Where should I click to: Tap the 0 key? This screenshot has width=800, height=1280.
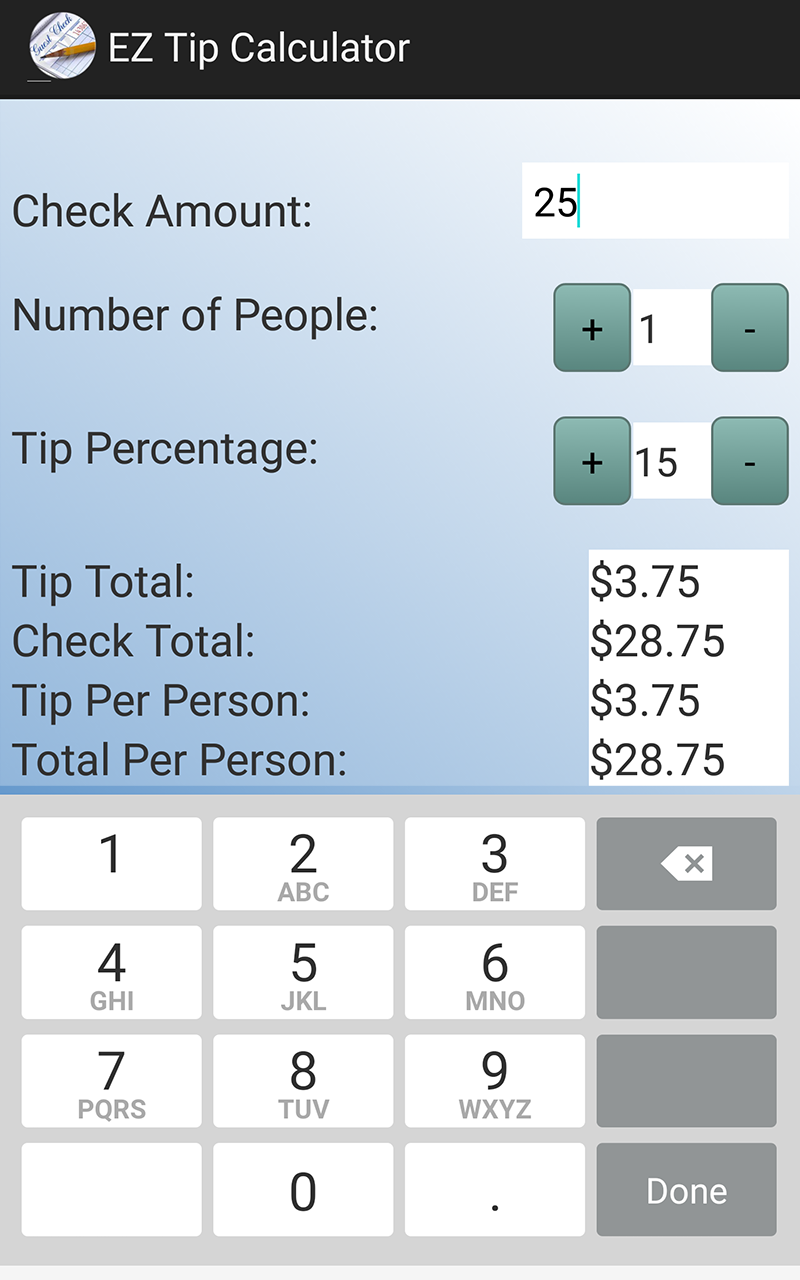(302, 1189)
